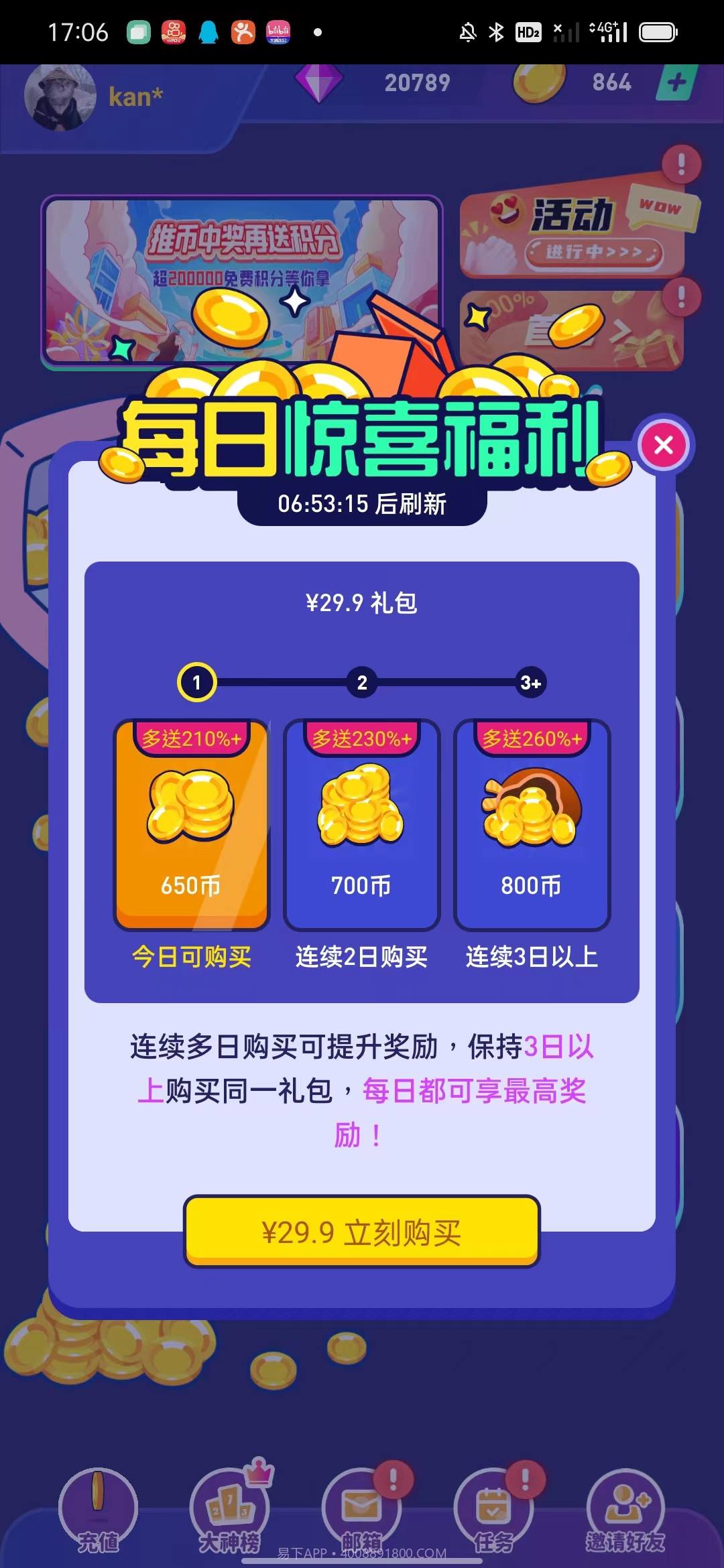Switch to the 充值 tab

click(x=98, y=1501)
